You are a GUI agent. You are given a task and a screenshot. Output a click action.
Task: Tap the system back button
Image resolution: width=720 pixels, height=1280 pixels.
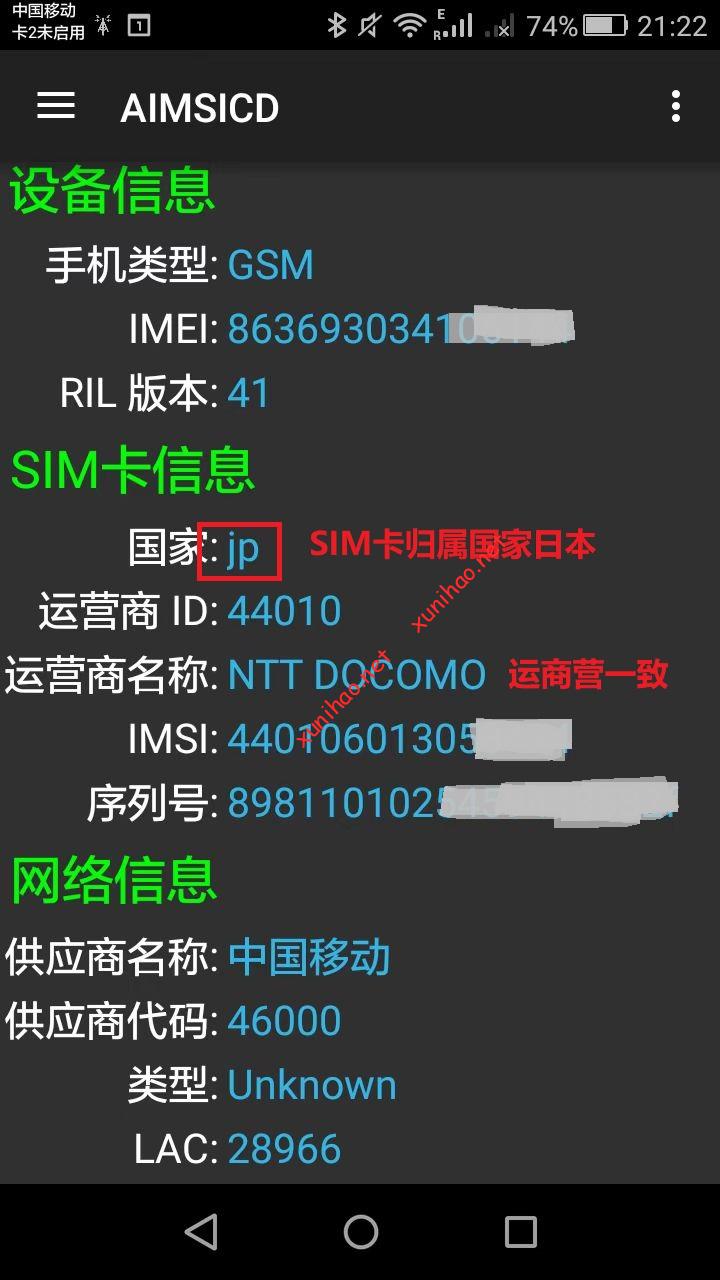point(201,1232)
